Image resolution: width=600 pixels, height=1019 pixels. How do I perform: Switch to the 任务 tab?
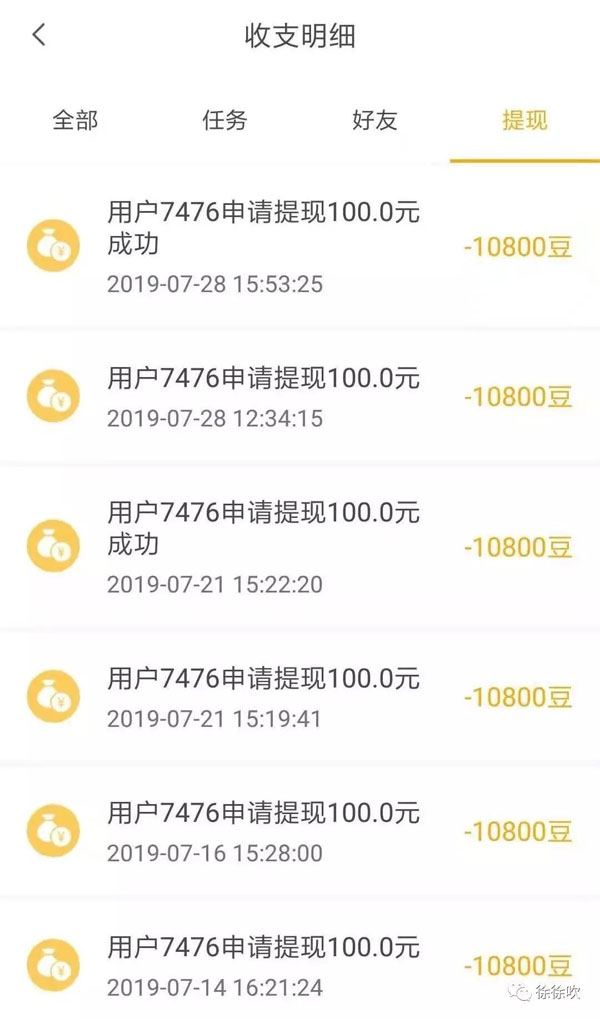pyautogui.click(x=225, y=120)
